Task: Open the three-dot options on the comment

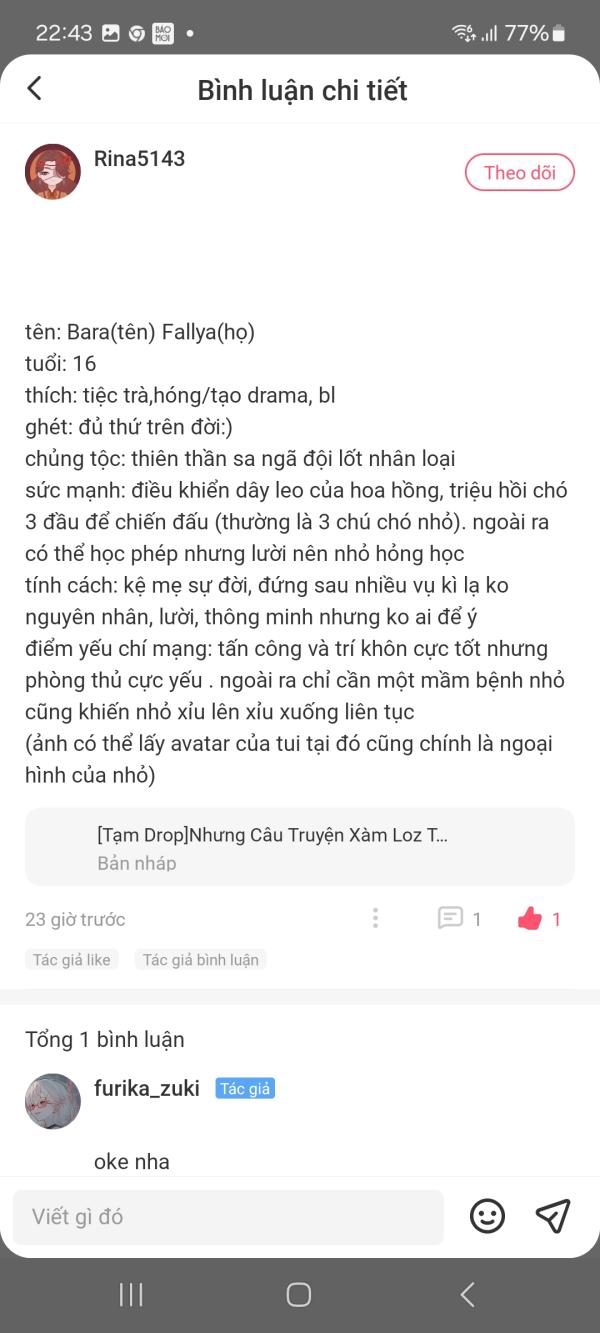Action: [375, 918]
